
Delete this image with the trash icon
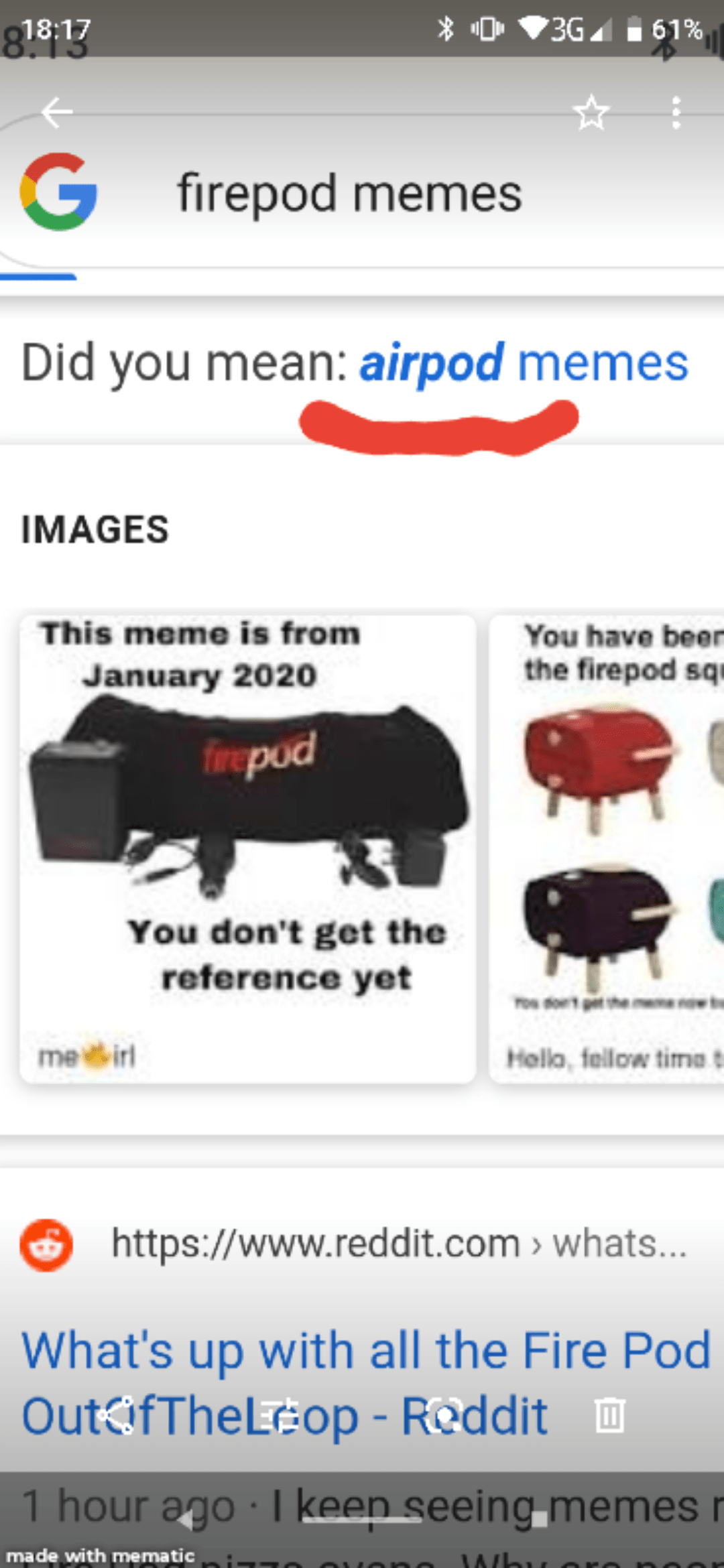[609, 1414]
